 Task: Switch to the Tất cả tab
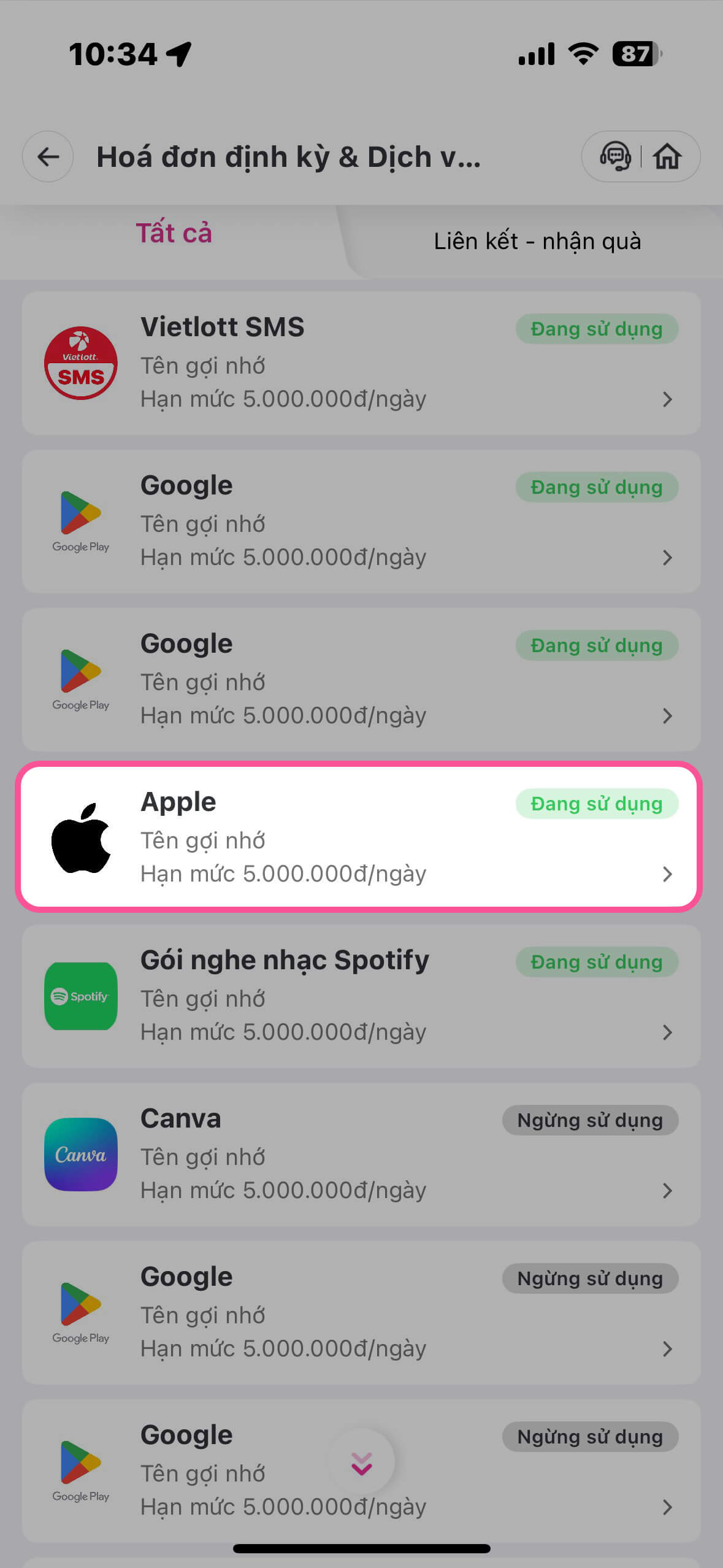tap(174, 234)
